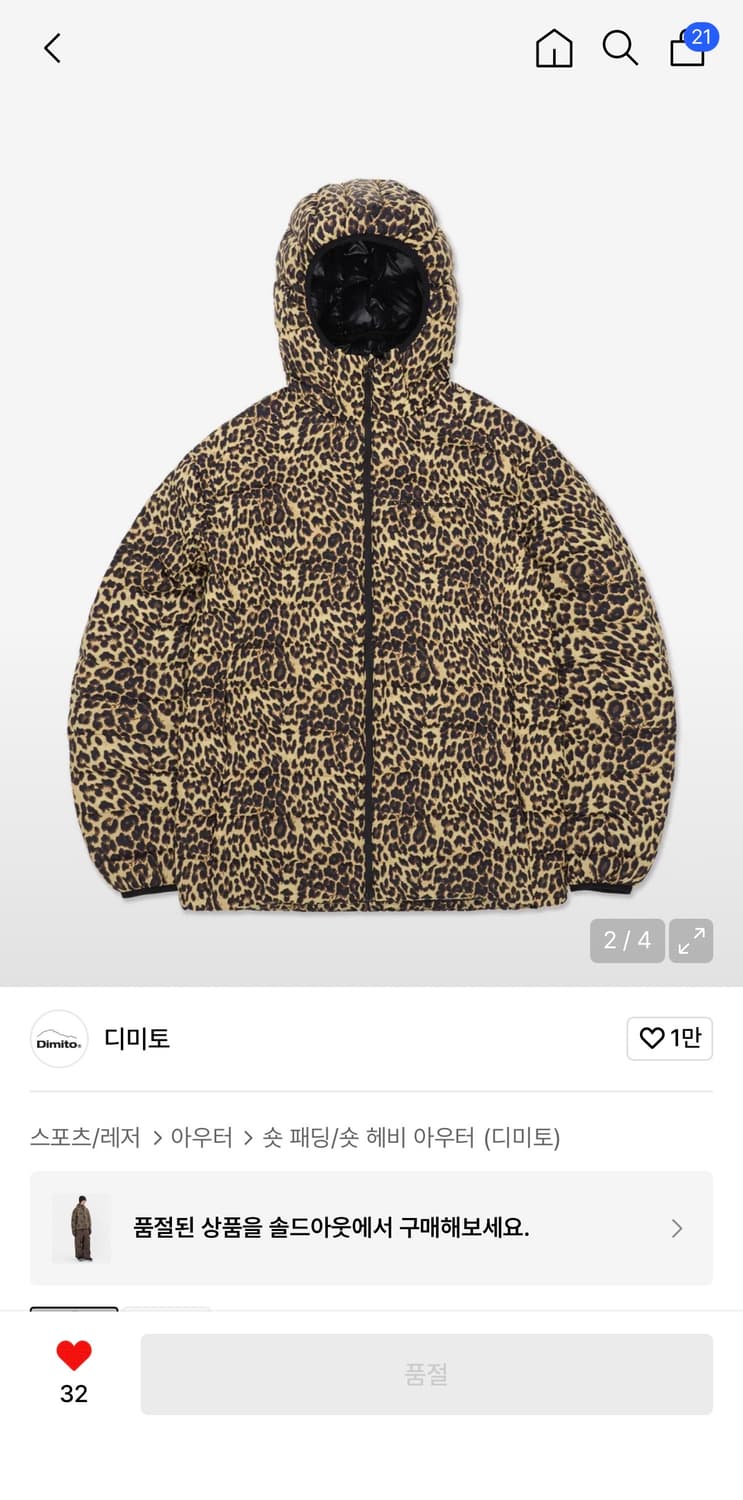Expand the sold-out purchase banner
Image resolution: width=743 pixels, height=1500 pixels.
tap(676, 1228)
